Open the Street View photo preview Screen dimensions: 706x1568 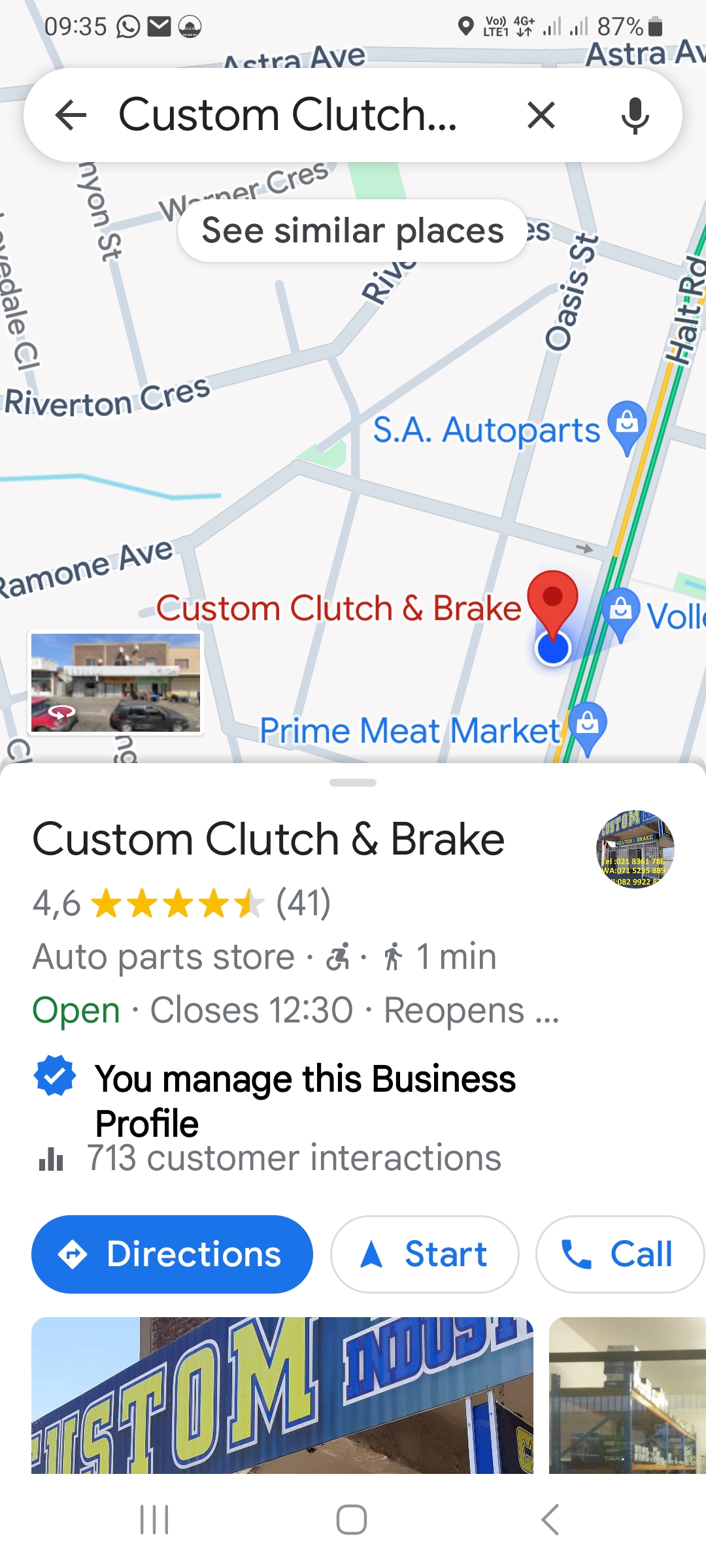point(116,682)
